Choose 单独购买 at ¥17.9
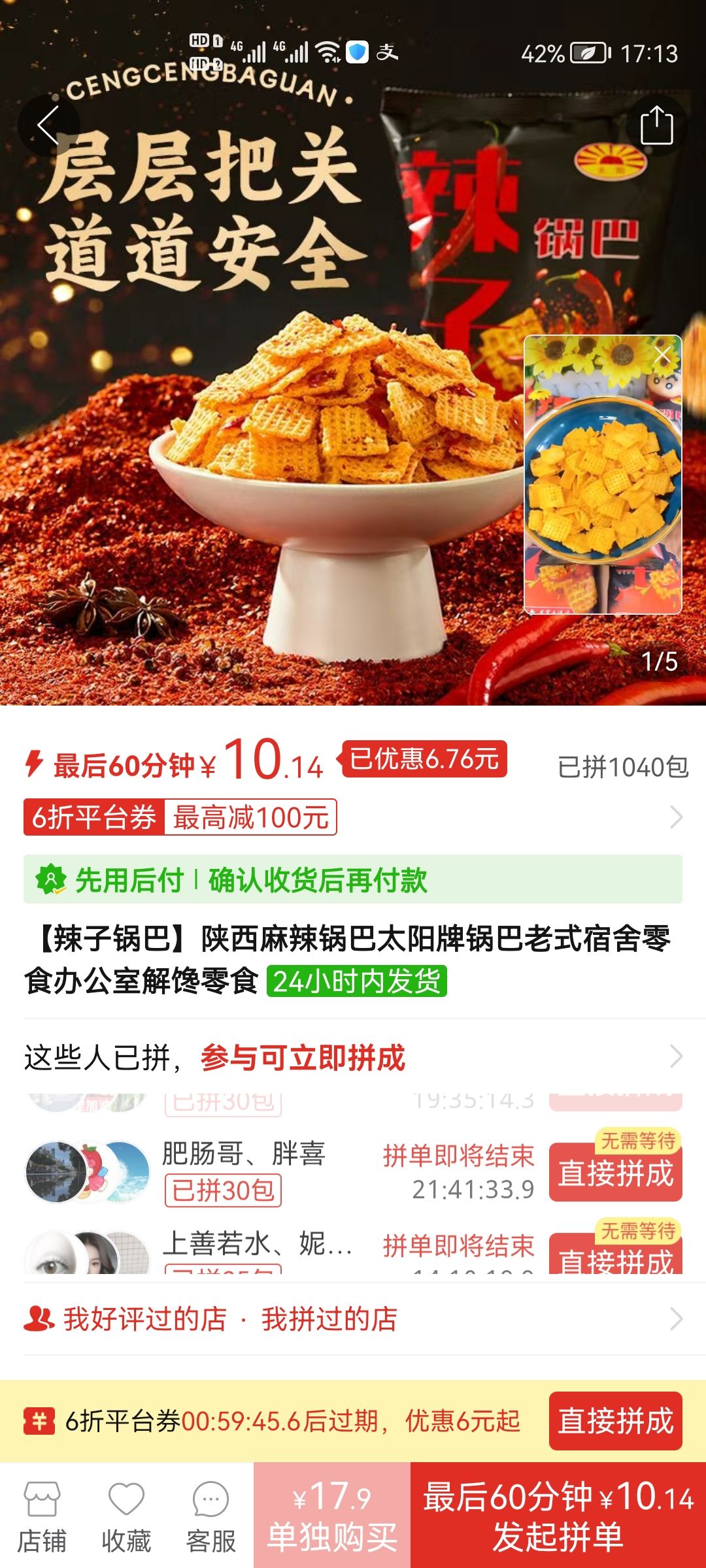This screenshot has height=1568, width=706. click(x=332, y=1516)
